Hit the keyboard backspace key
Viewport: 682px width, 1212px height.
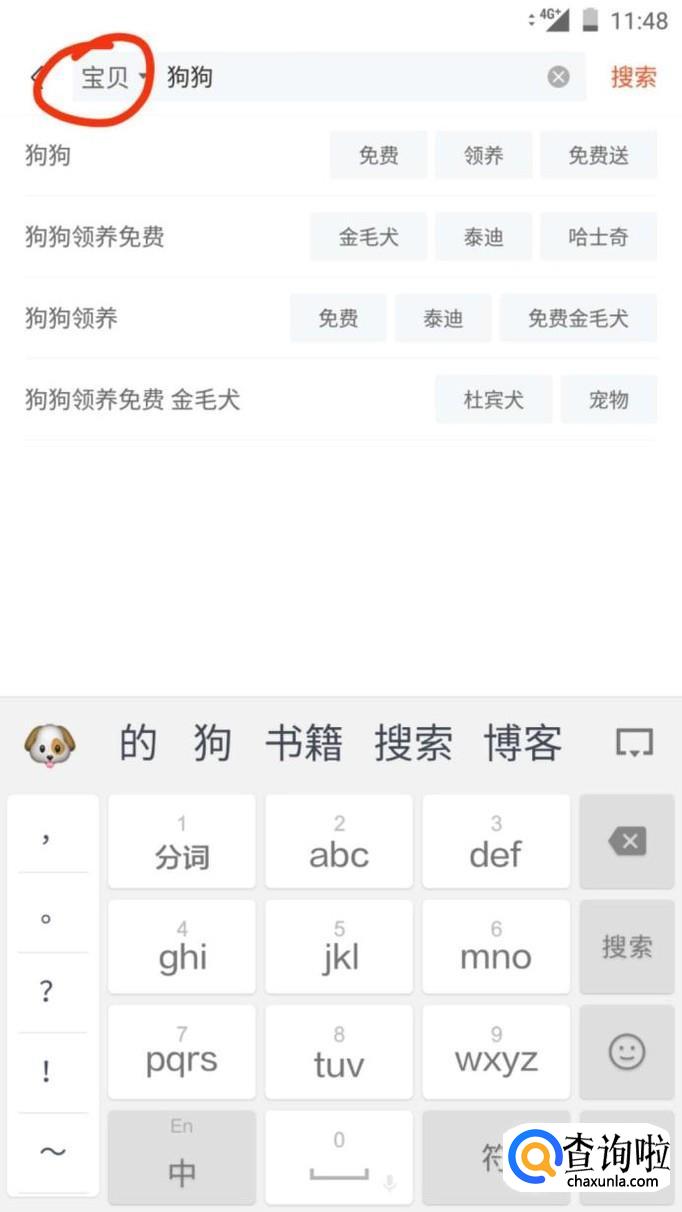627,841
